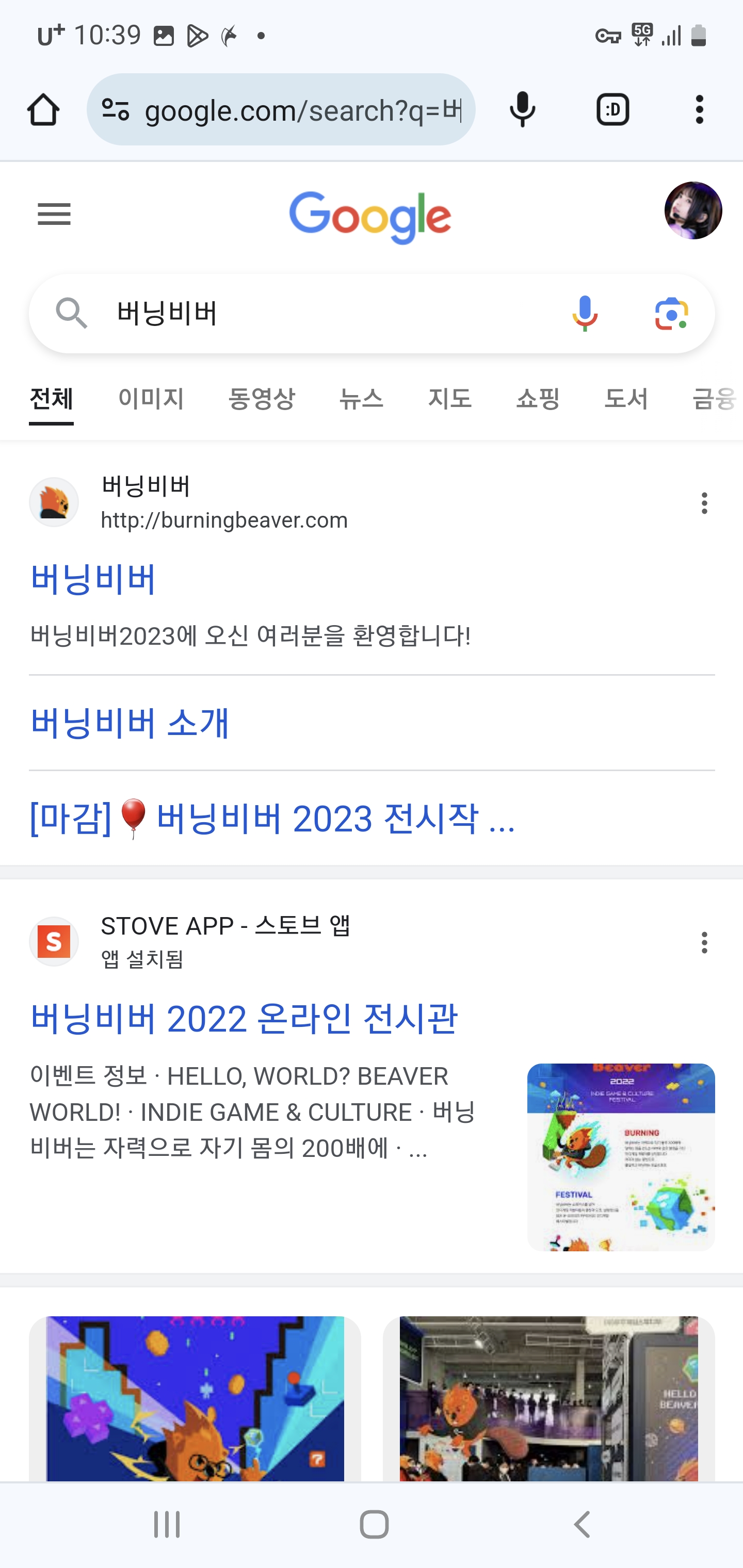The width and height of the screenshot is (743, 1568).
Task: Switch to the 이미지 tab
Action: pos(151,399)
